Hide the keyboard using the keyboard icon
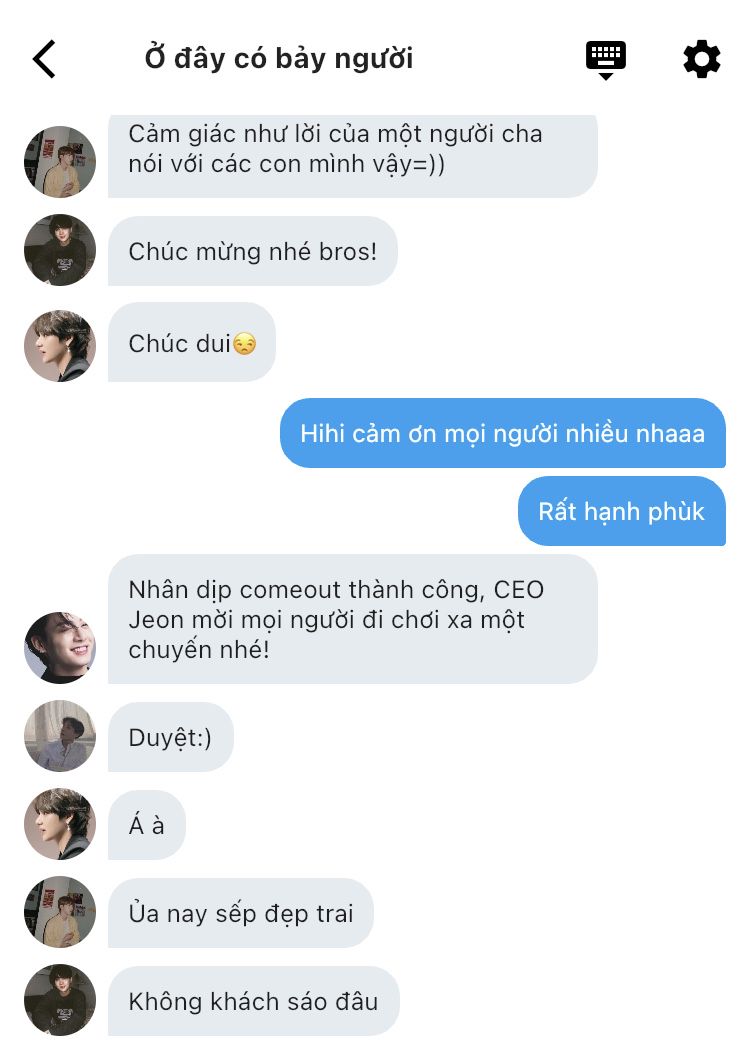The image size is (750, 1051). [605, 59]
